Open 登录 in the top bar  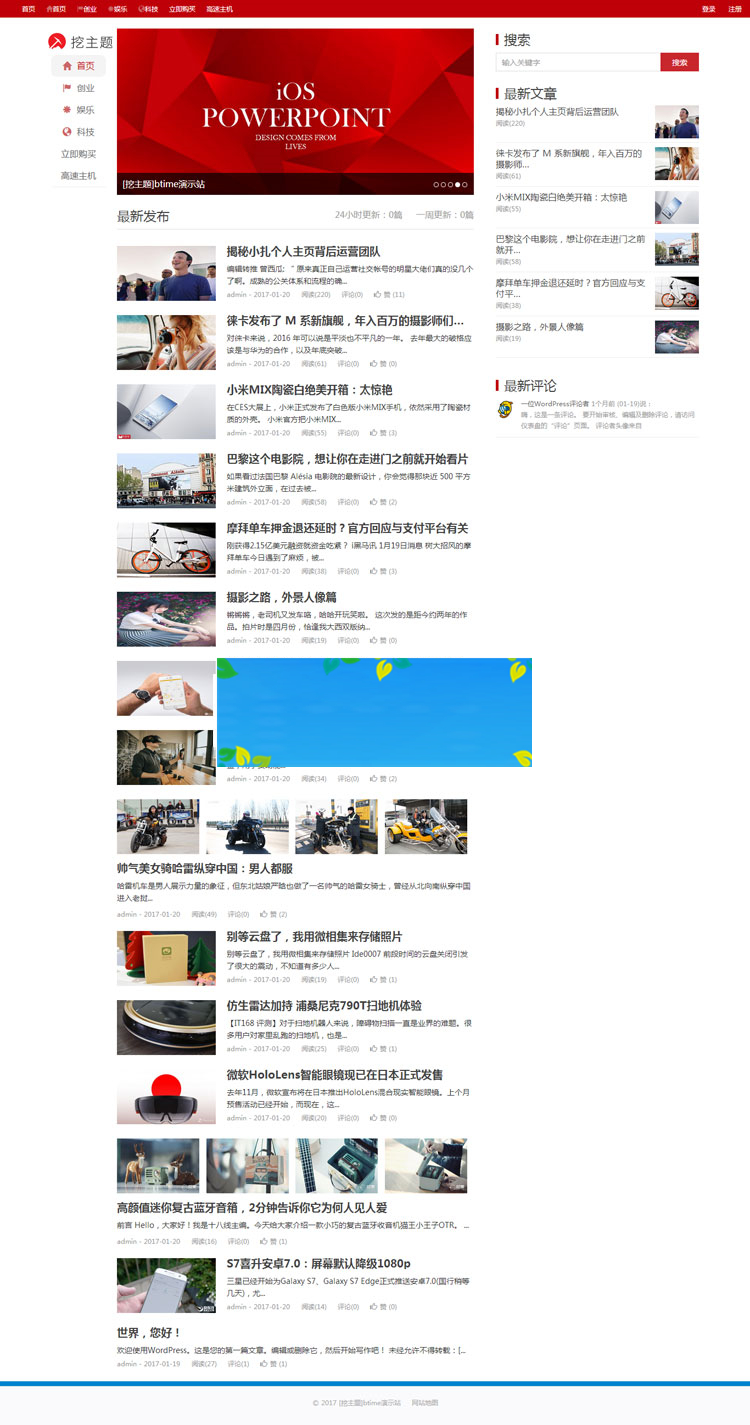708,9
